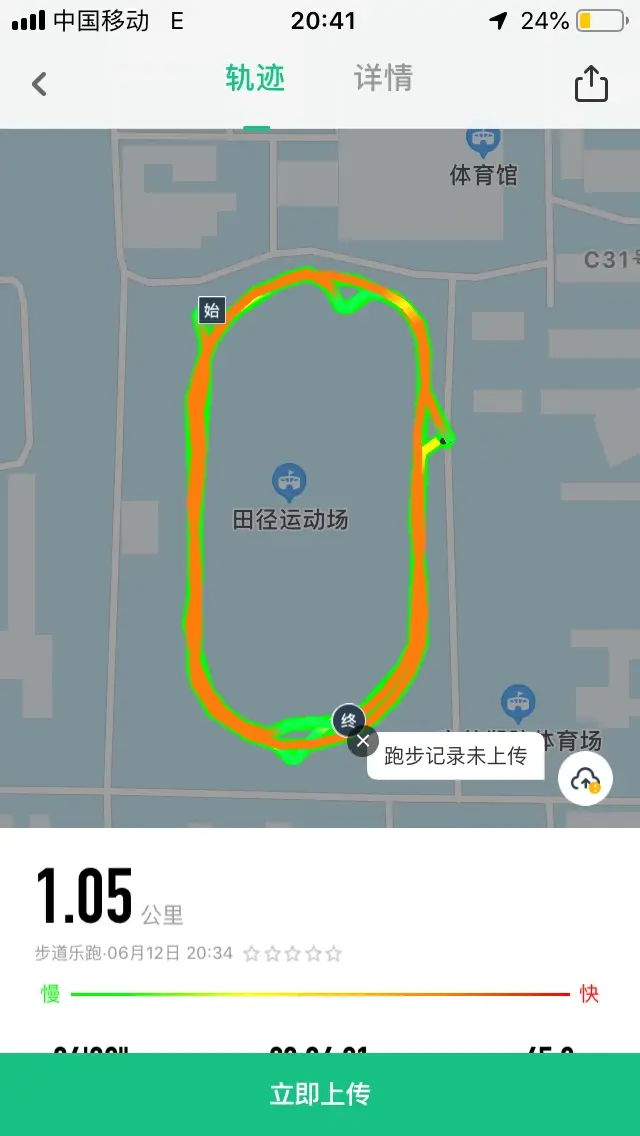The width and height of the screenshot is (640, 1136).
Task: Tap 立即上传 to upload the run
Action: click(x=320, y=1093)
